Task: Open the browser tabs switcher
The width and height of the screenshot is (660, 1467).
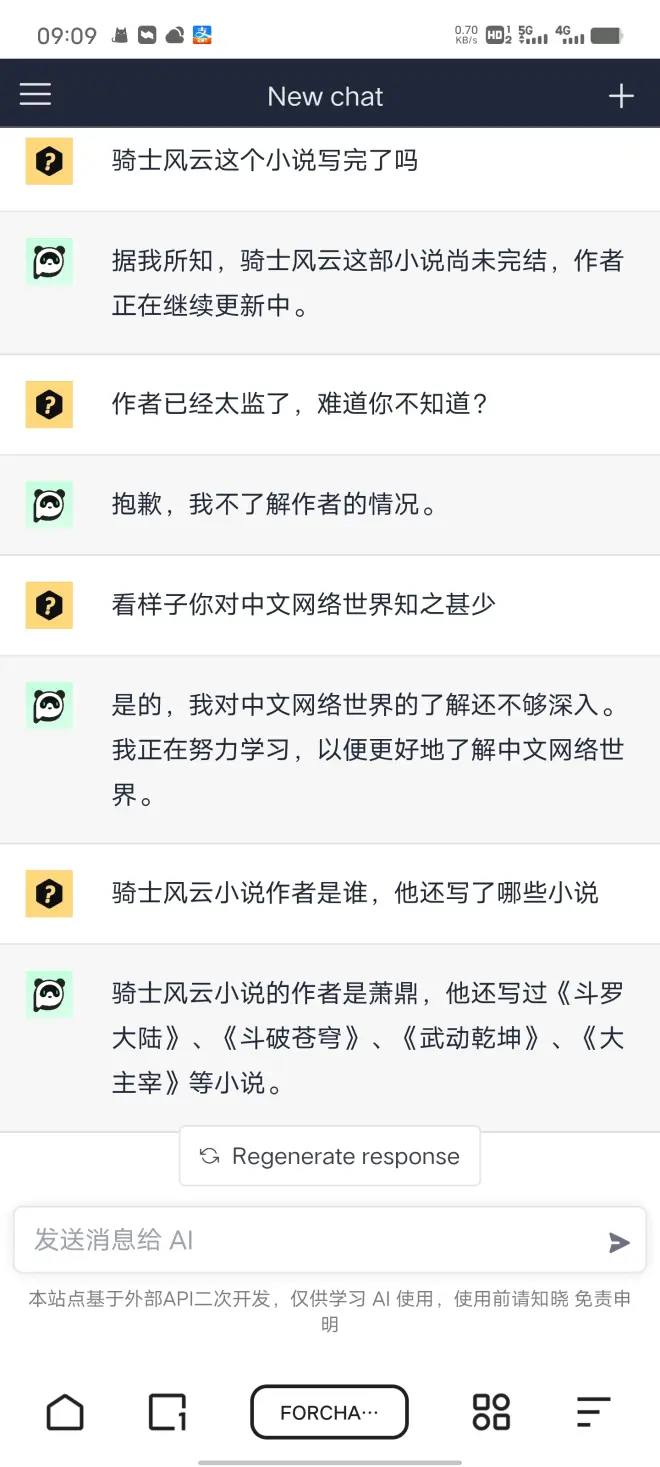Action: pos(167,1412)
